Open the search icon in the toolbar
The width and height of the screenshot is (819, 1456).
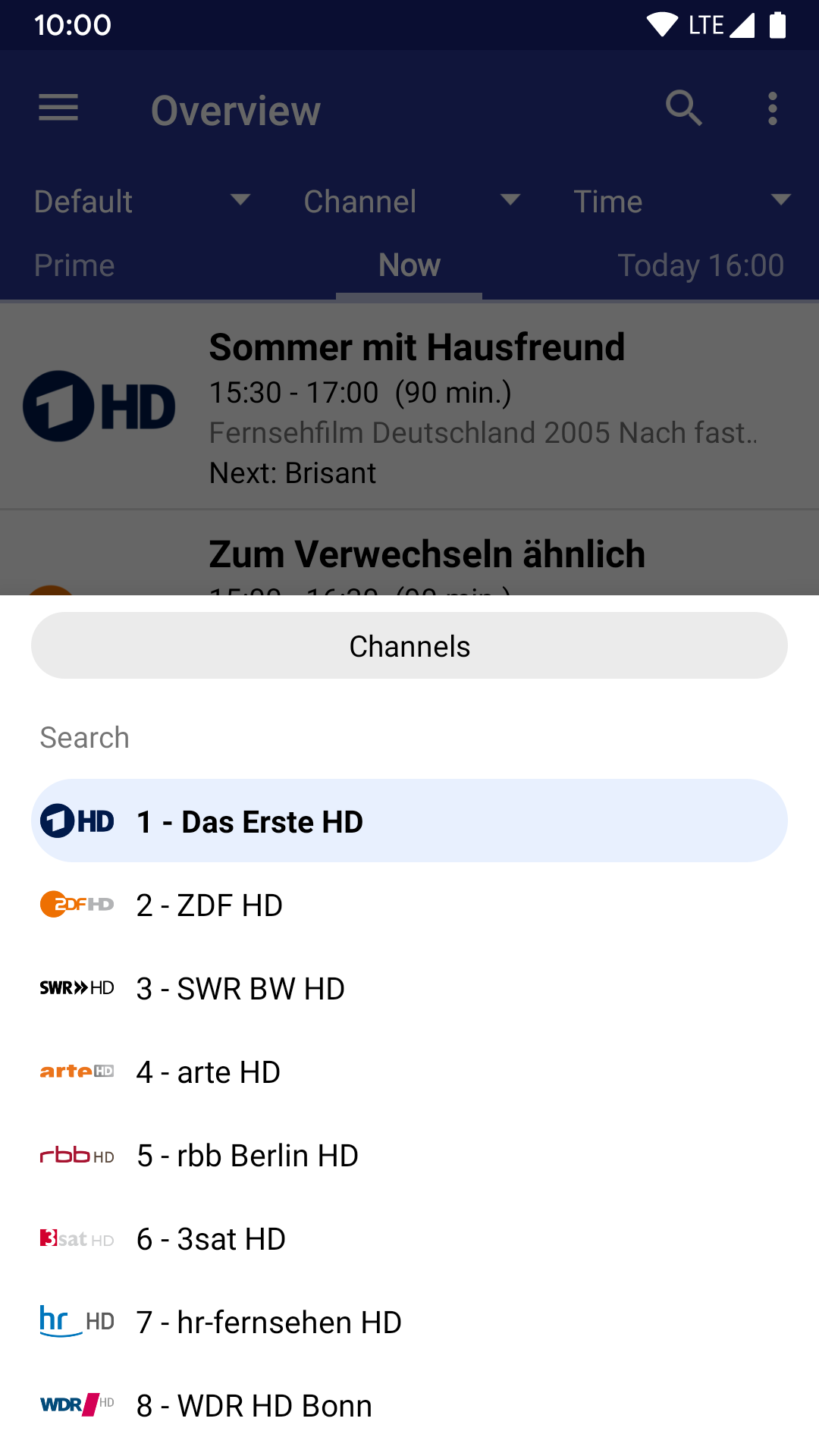click(685, 108)
